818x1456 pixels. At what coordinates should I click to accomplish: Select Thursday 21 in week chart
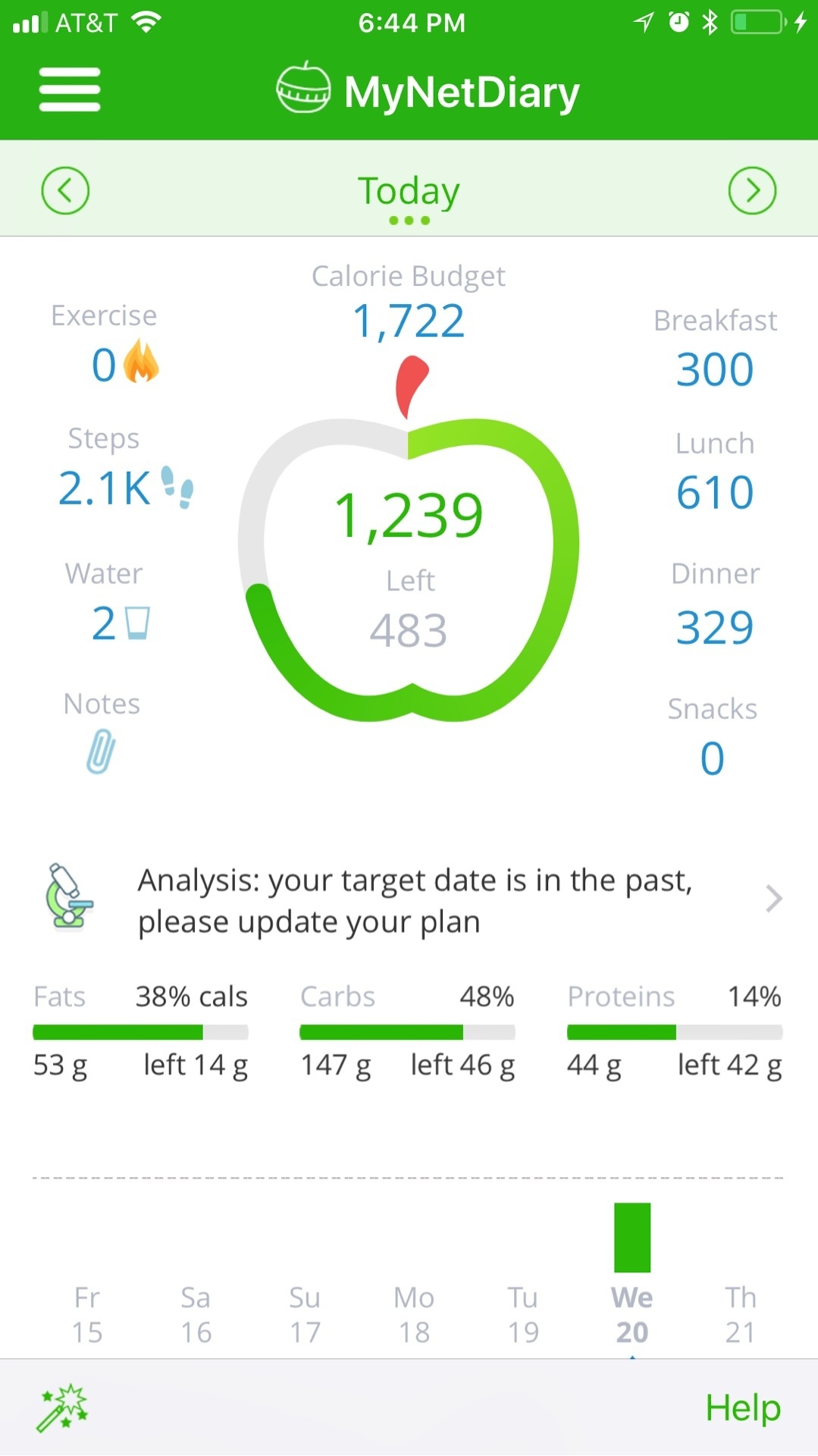[741, 1314]
